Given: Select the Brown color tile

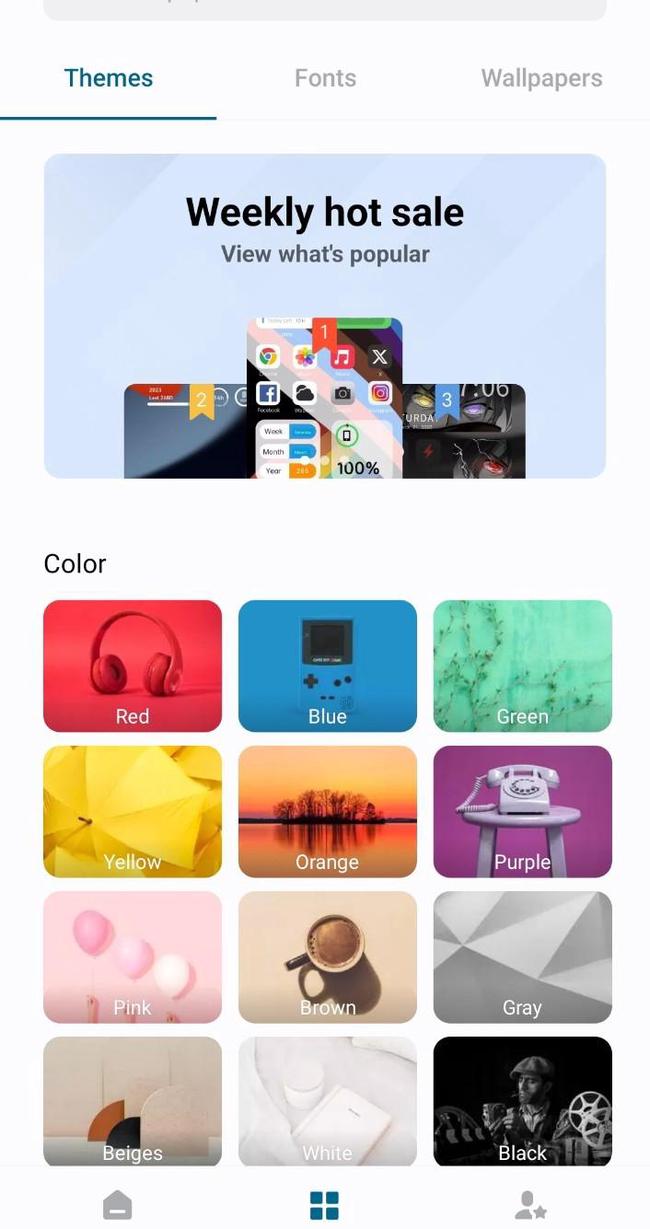Looking at the screenshot, I should 327,957.
